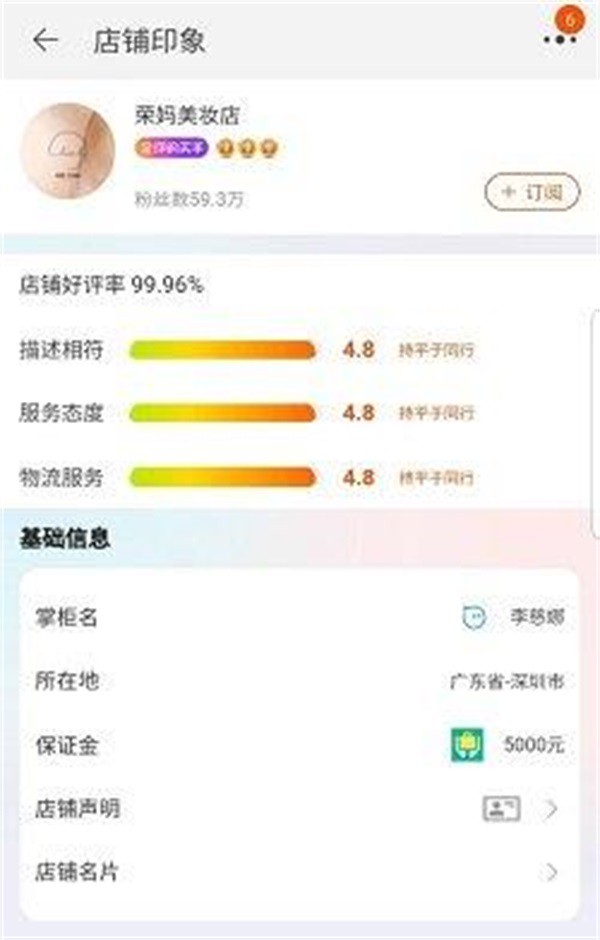Message the shopkeeper 李慈娜 via chat icon
Viewport: 600px width, 940px height.
click(x=474, y=617)
